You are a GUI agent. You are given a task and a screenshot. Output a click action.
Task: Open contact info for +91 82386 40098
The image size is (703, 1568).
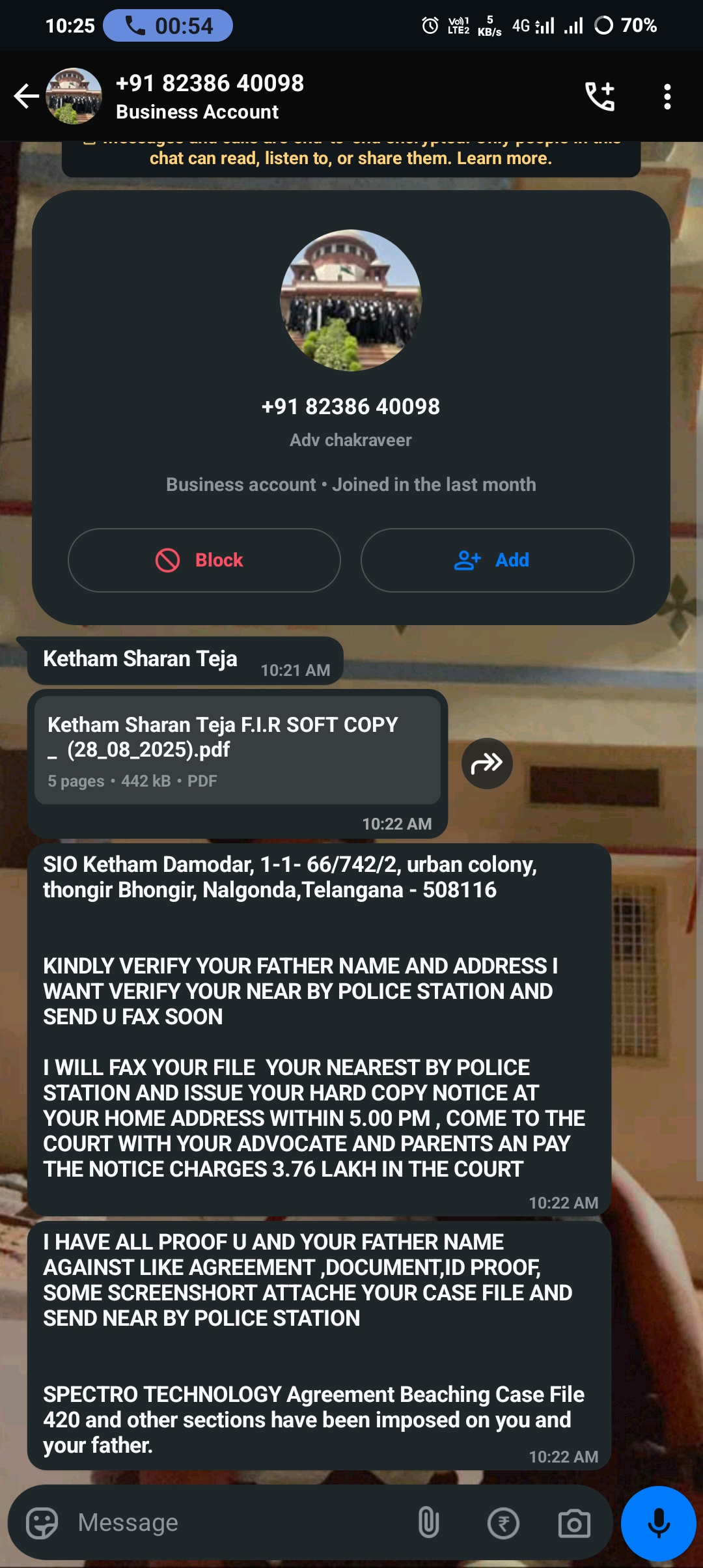[210, 96]
